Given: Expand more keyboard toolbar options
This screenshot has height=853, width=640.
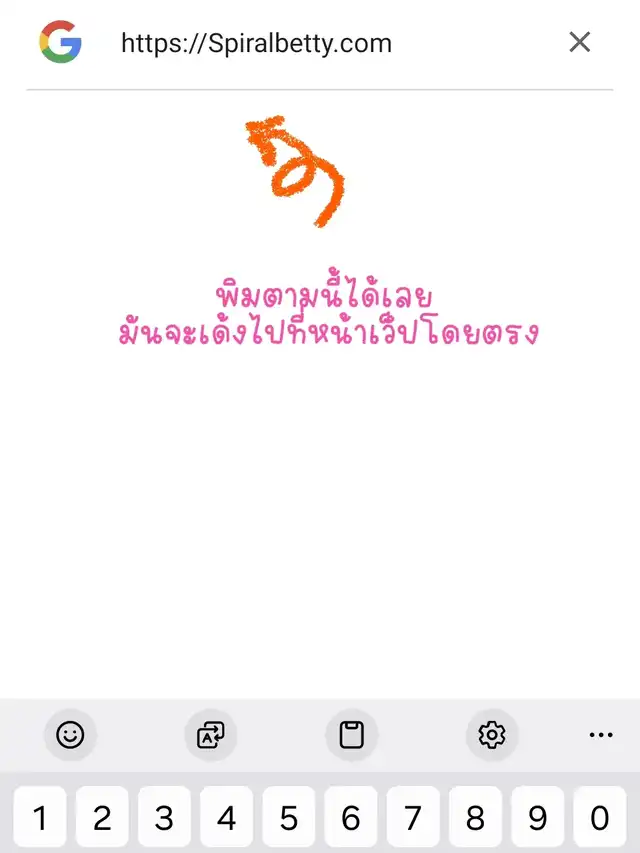Looking at the screenshot, I should pyautogui.click(x=601, y=735).
